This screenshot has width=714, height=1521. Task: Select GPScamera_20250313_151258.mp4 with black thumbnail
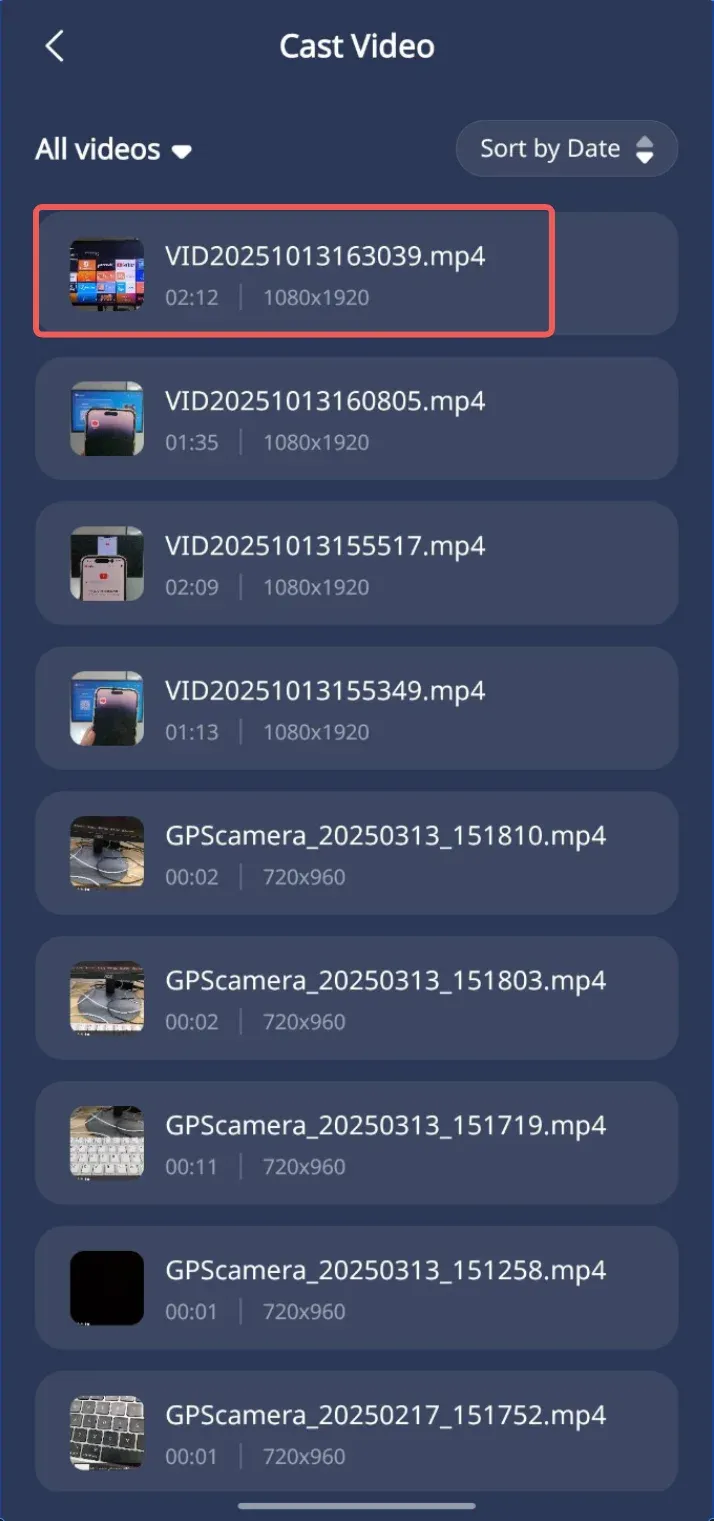[x=357, y=1288]
